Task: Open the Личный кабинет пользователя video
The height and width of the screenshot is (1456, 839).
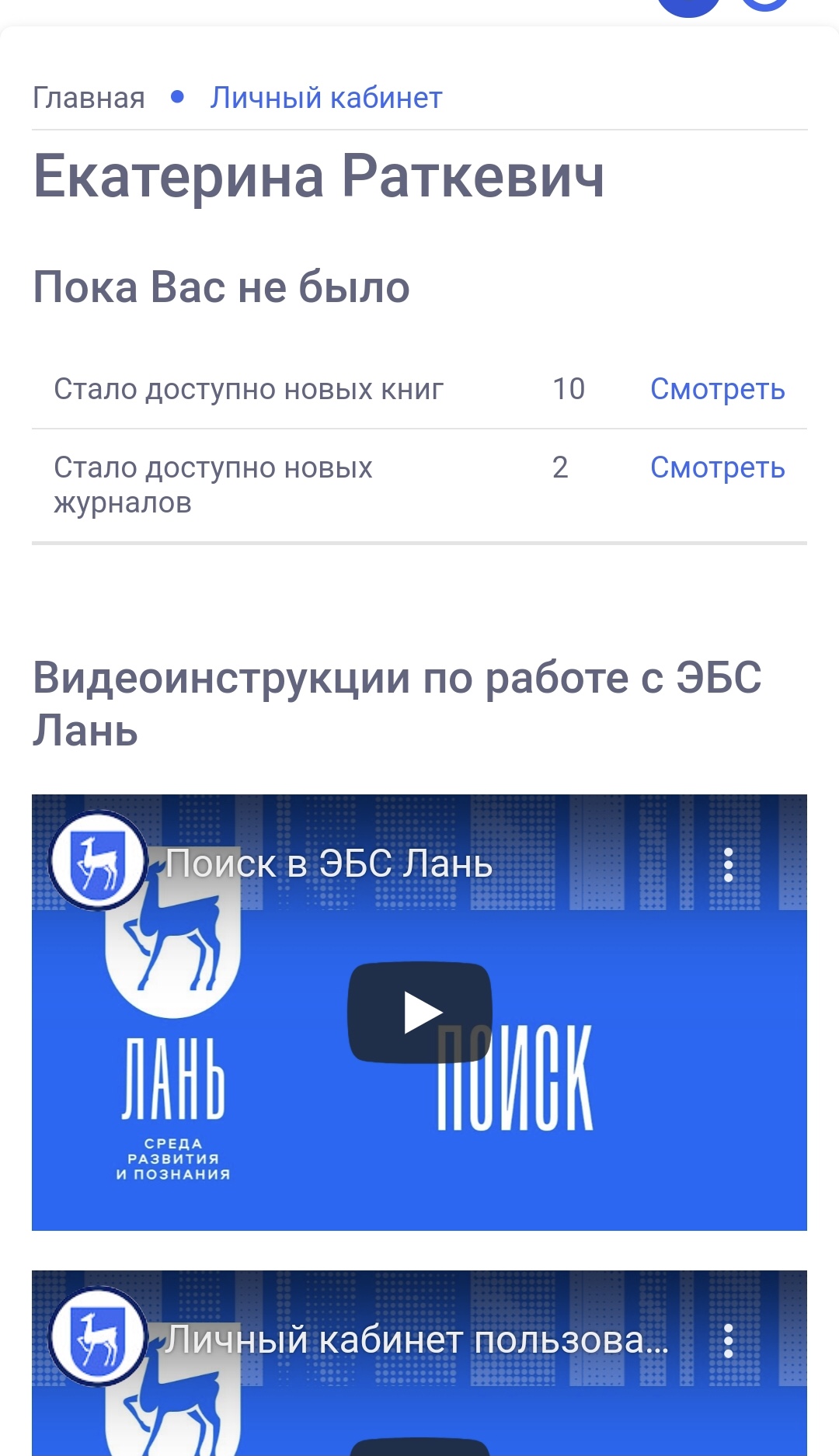Action: pyautogui.click(x=416, y=1340)
